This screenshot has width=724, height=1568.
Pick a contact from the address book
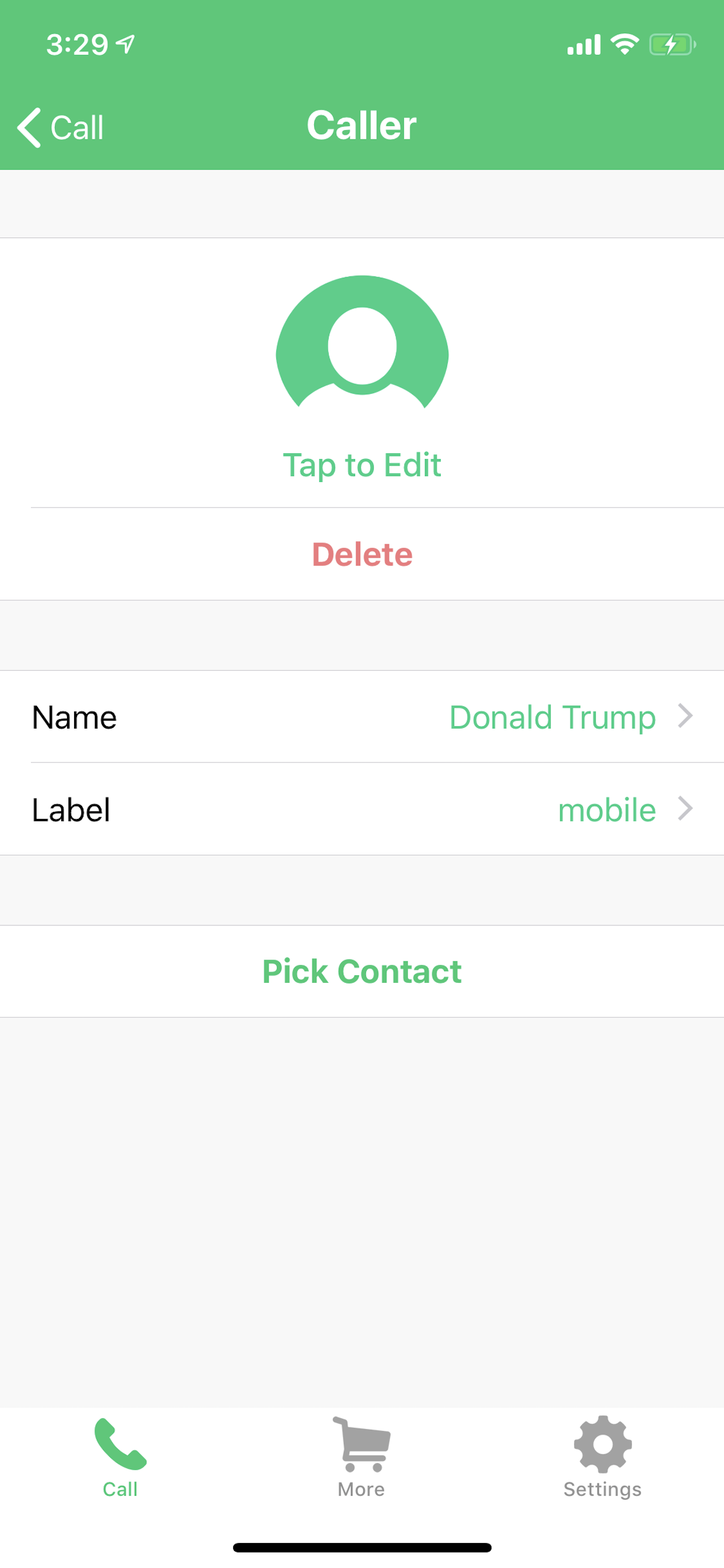coord(362,971)
